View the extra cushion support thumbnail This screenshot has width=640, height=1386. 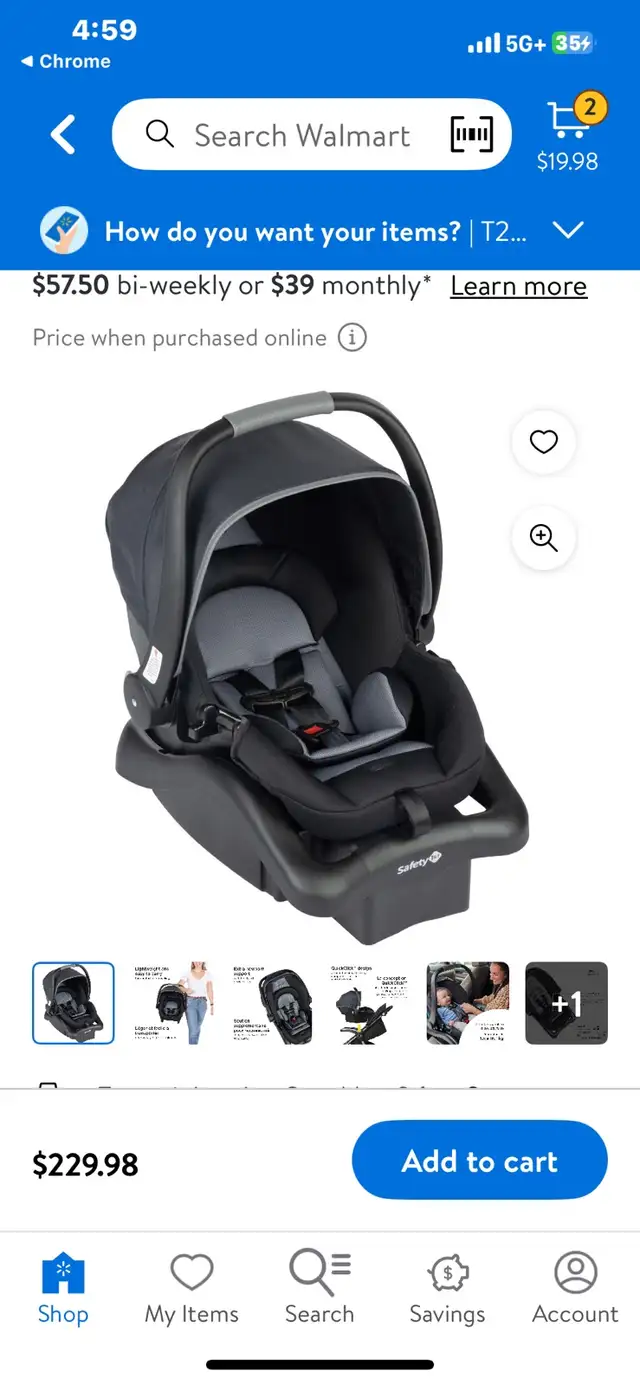[x=271, y=1003]
